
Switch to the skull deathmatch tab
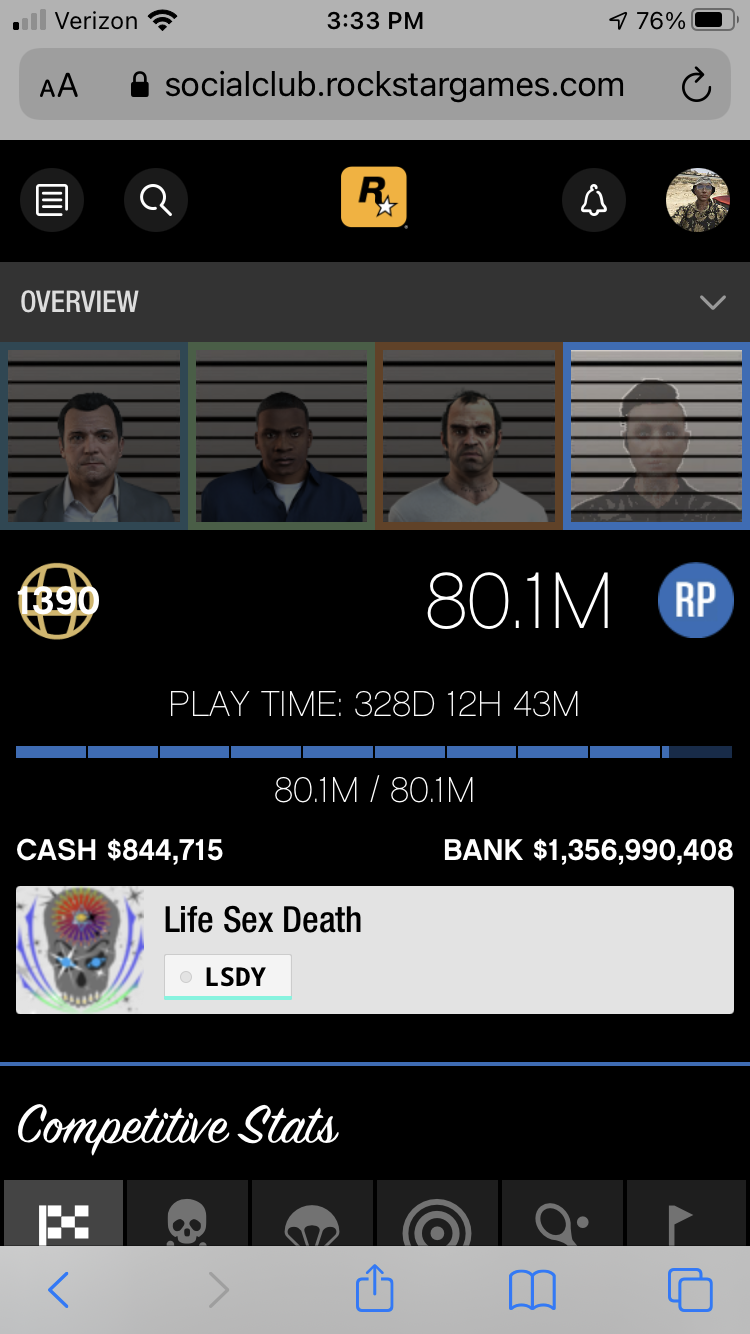(x=188, y=1215)
